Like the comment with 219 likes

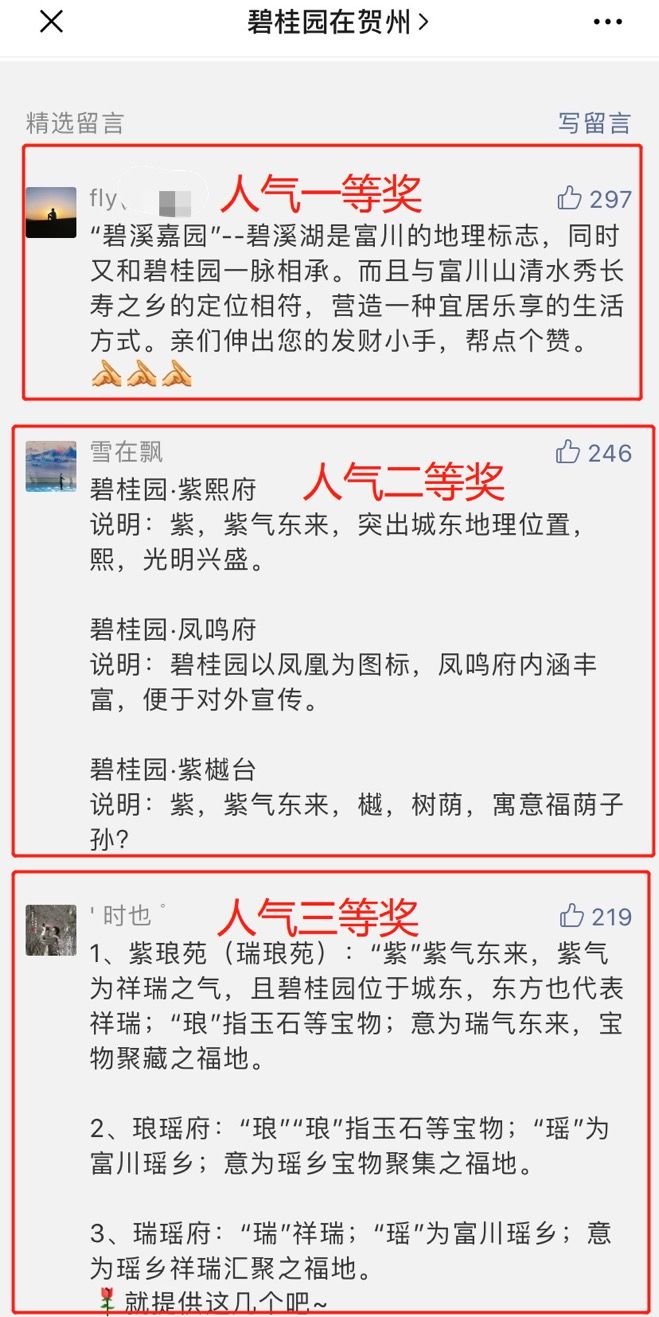point(572,916)
